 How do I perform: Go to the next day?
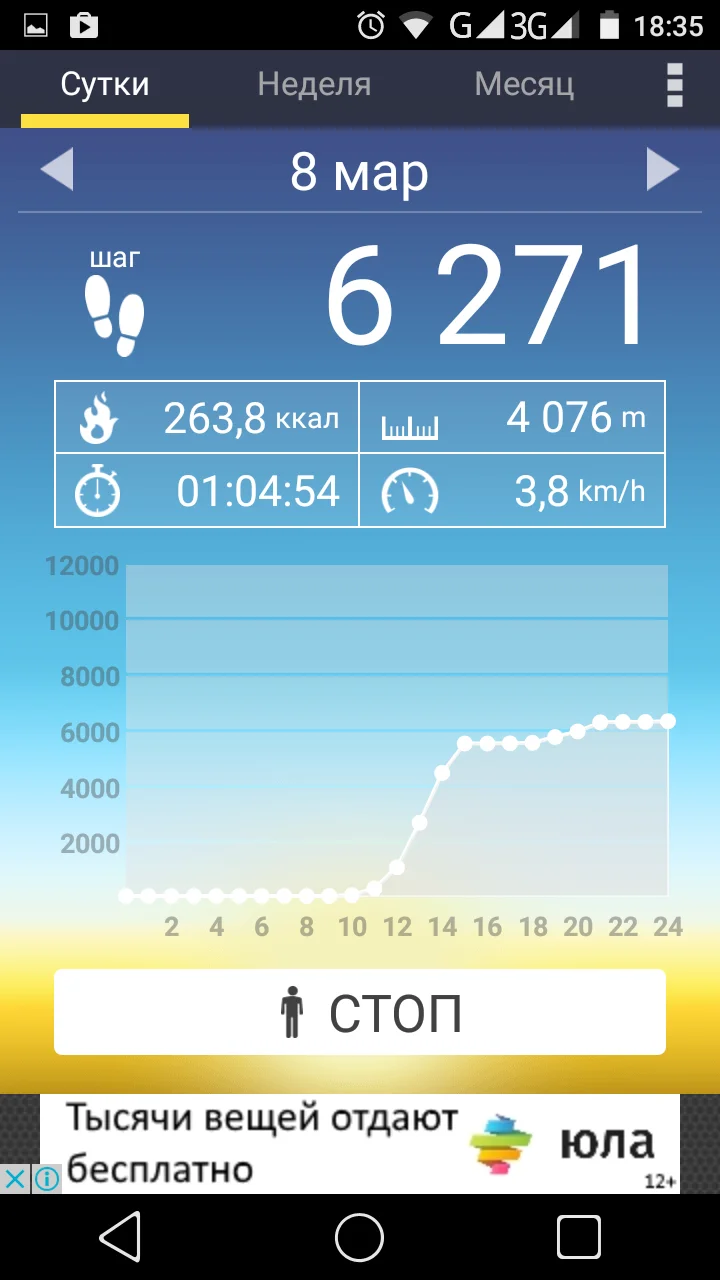tap(662, 170)
